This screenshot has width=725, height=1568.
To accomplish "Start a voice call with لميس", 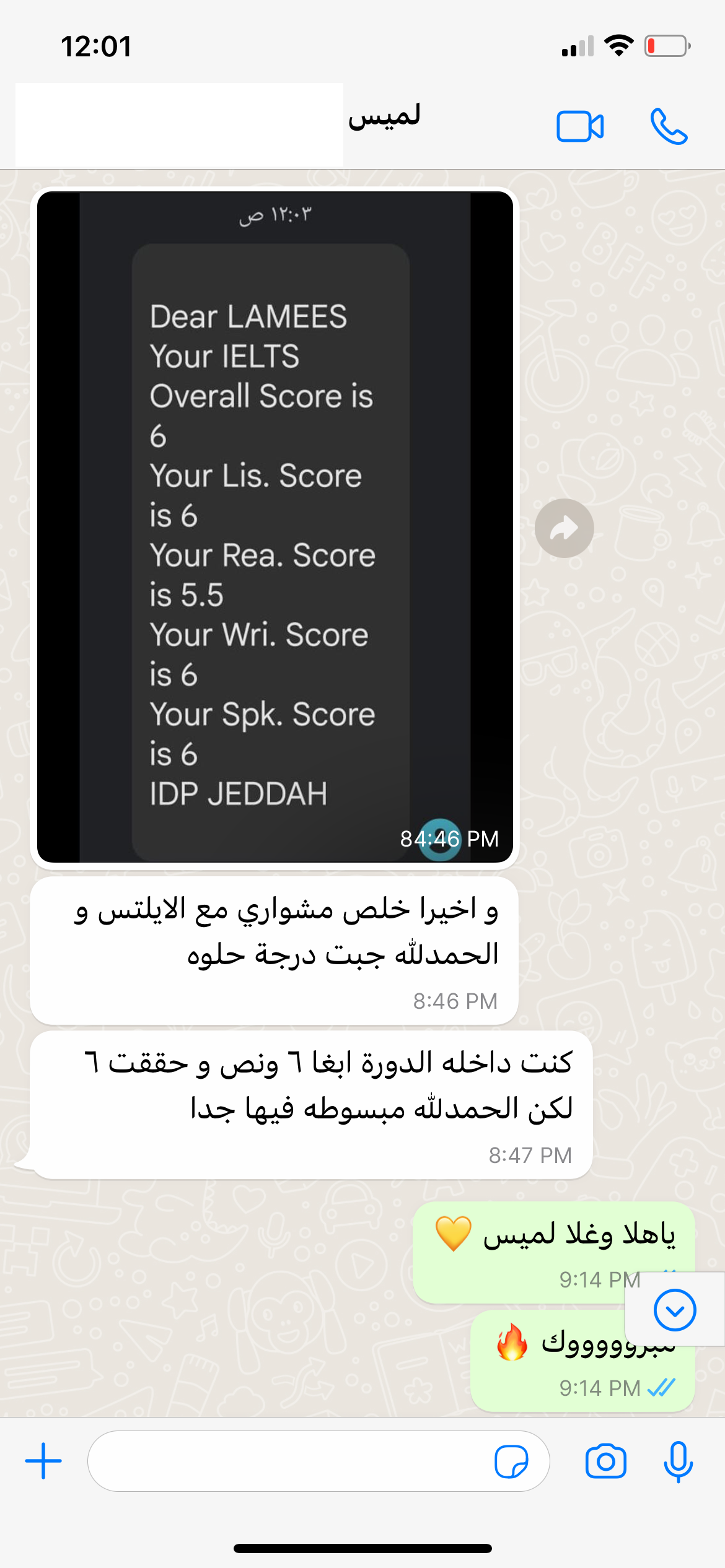I will click(669, 126).
